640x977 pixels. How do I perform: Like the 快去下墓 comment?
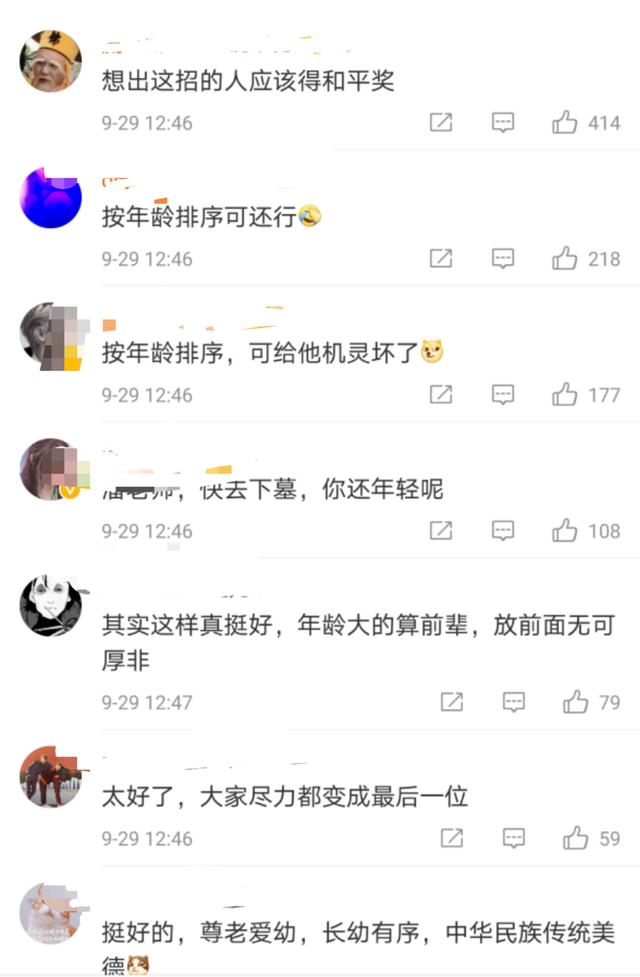[x=566, y=531]
